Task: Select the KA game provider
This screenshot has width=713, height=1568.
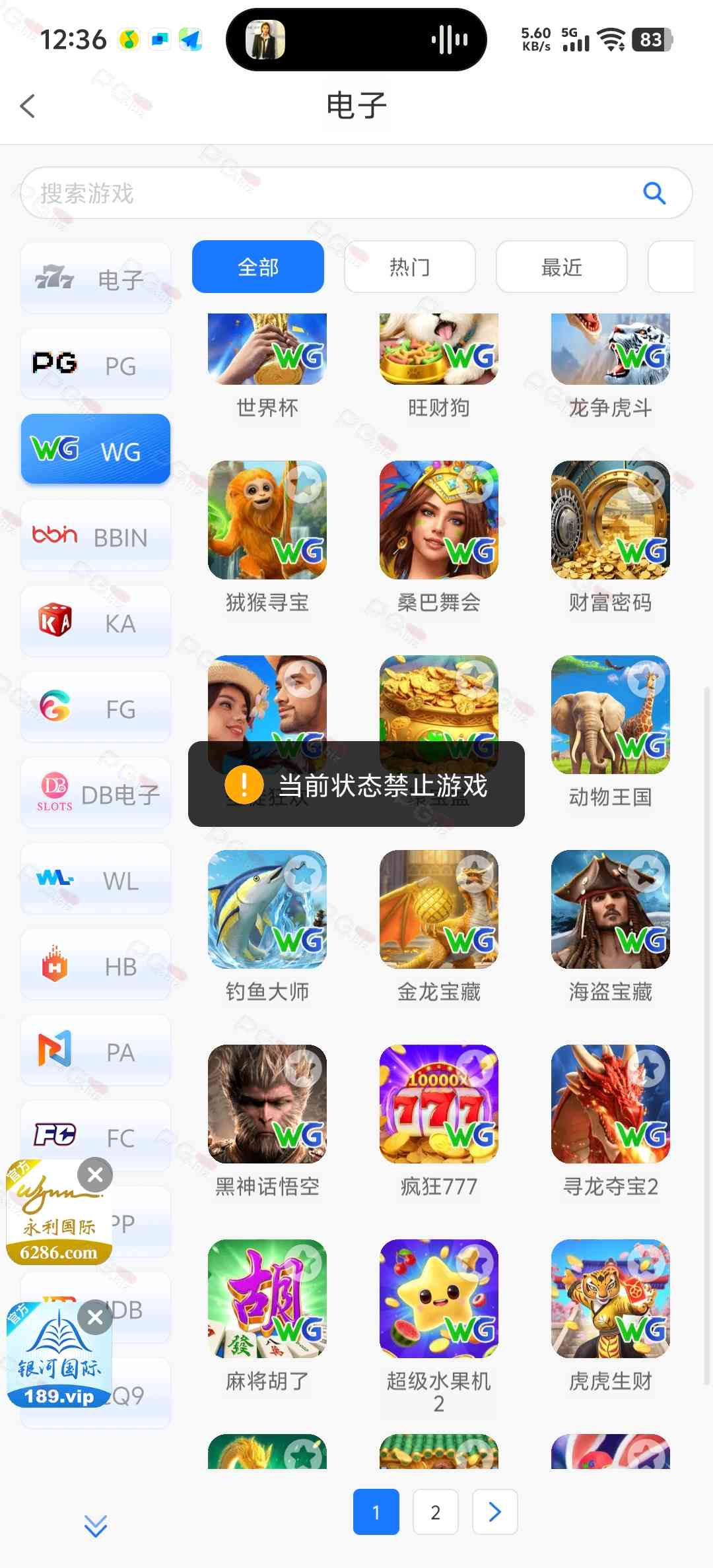Action: pos(96,622)
